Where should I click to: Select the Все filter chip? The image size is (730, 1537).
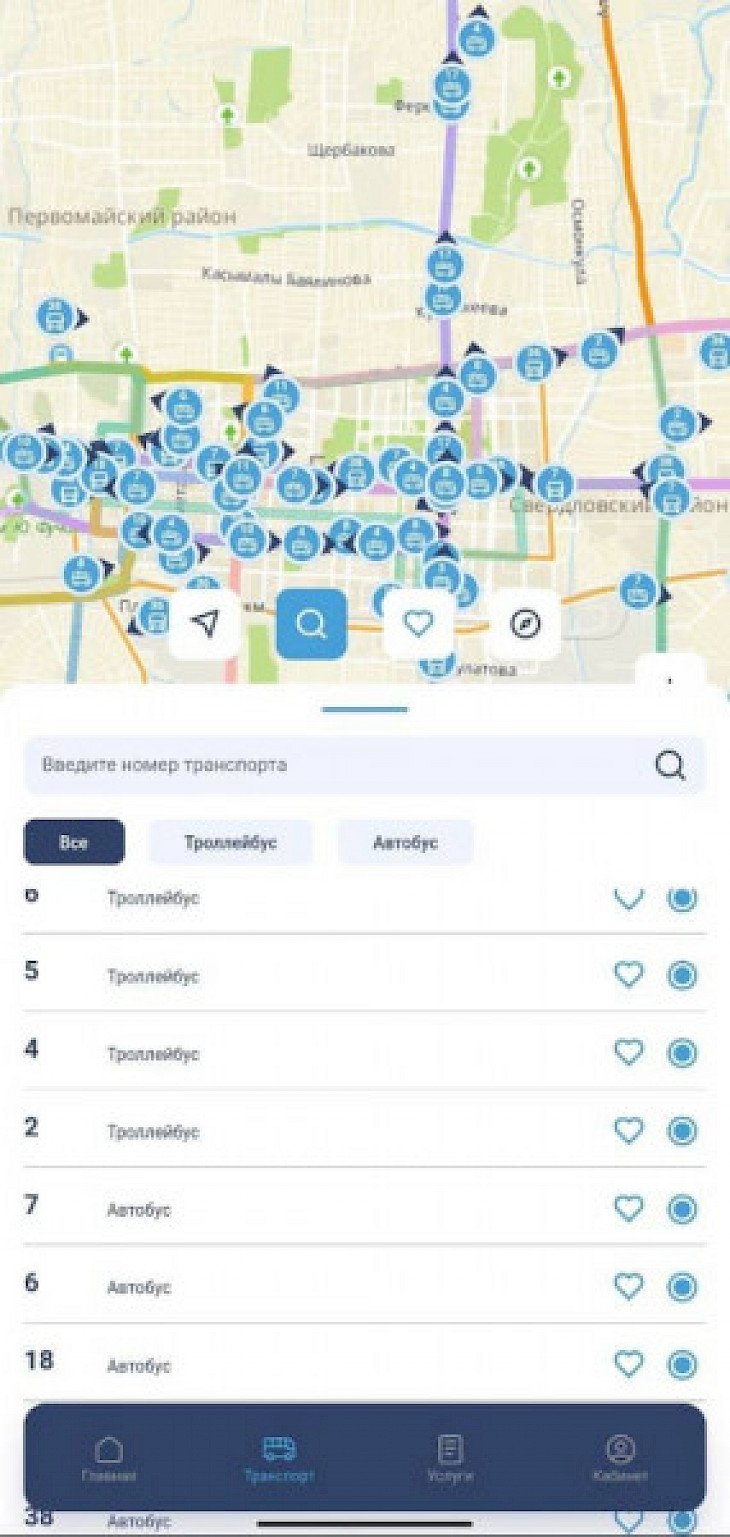click(x=74, y=842)
